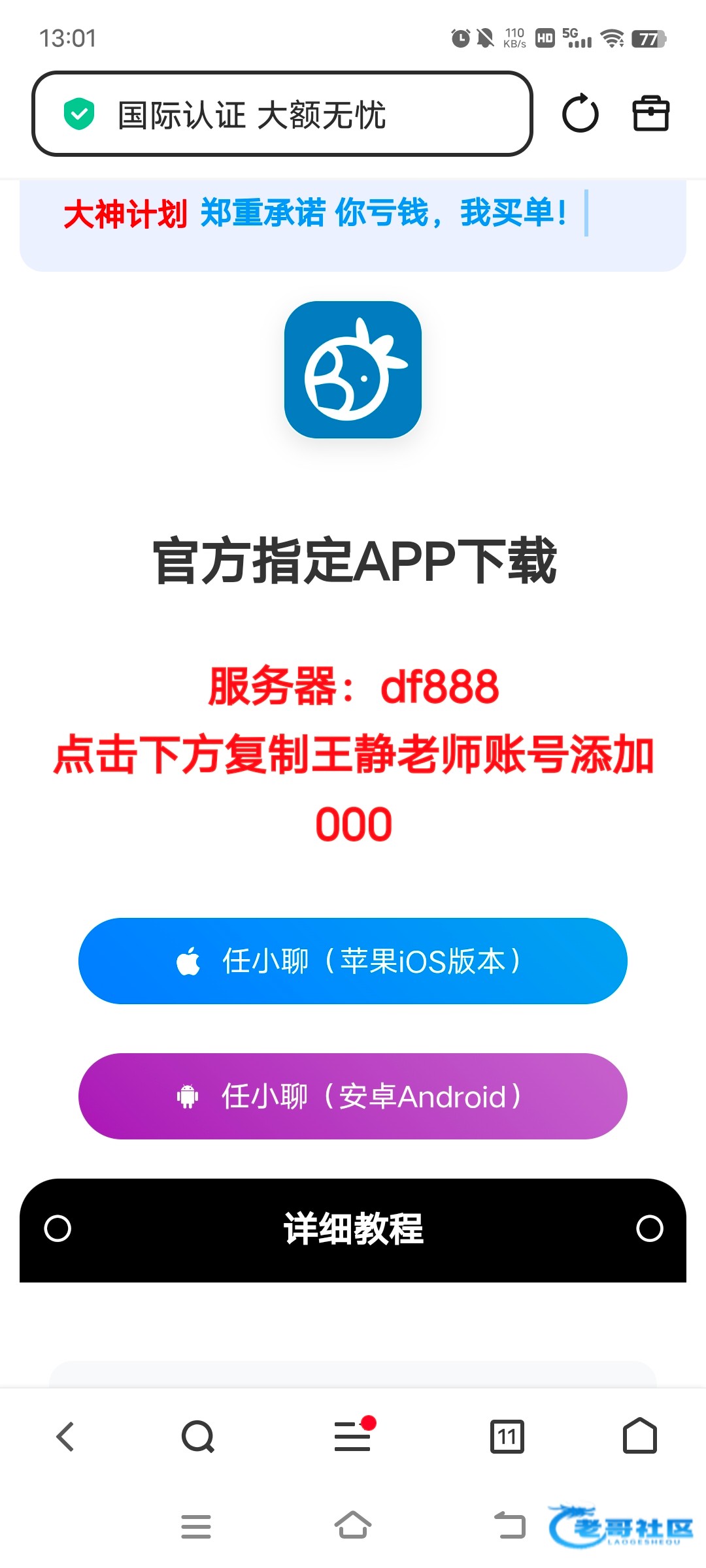Reload the page with the refresh icon
706x1568 pixels.
point(580,114)
